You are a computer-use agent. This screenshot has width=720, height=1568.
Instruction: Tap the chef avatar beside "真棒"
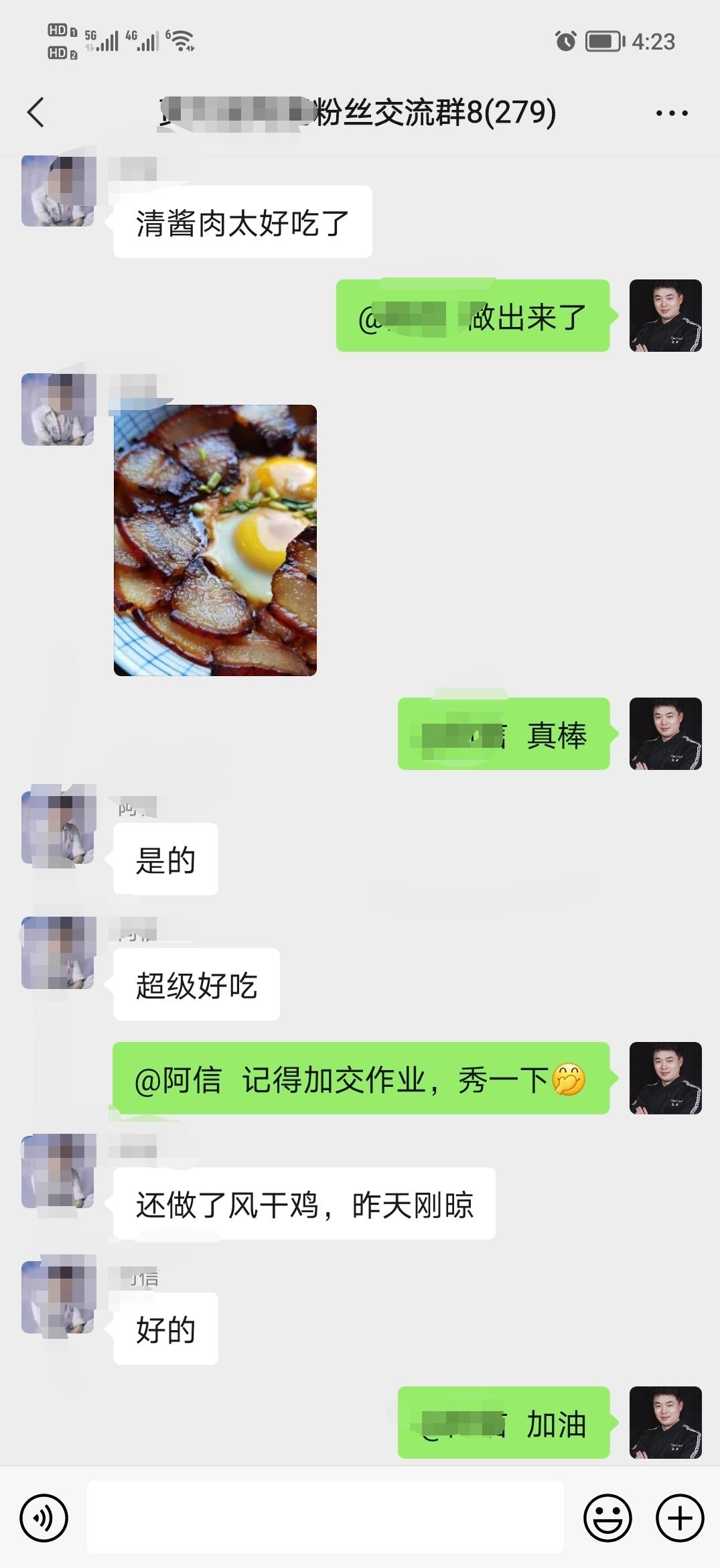click(x=665, y=734)
